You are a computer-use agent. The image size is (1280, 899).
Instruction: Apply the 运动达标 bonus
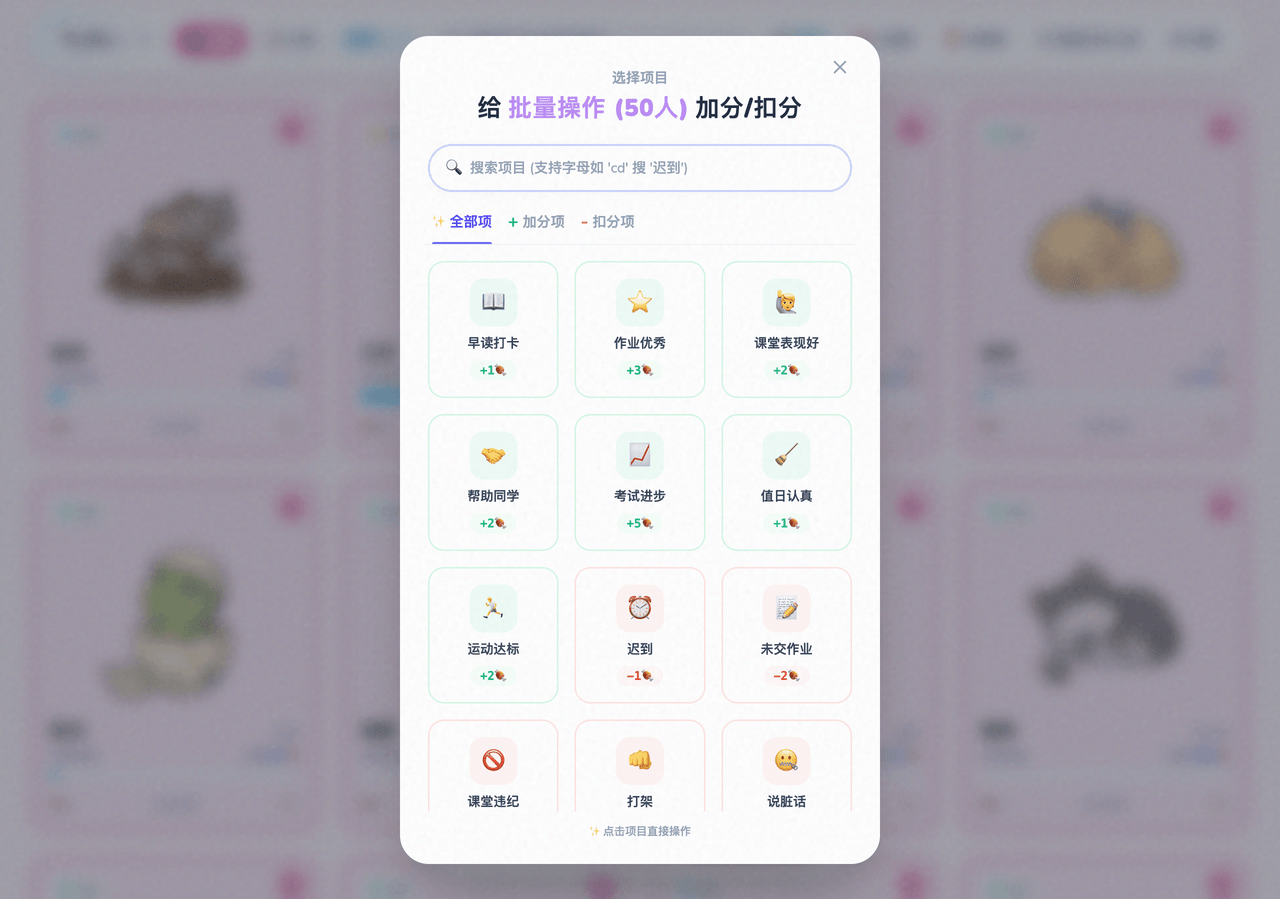pyautogui.click(x=493, y=635)
